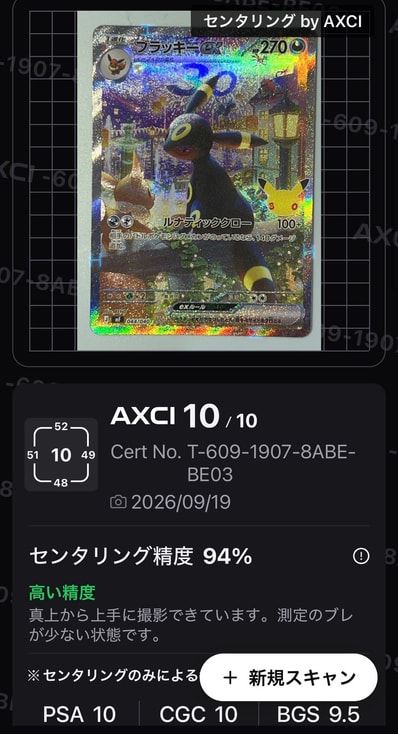
Task: Start a new scan with 新規スキャン
Action: [288, 677]
